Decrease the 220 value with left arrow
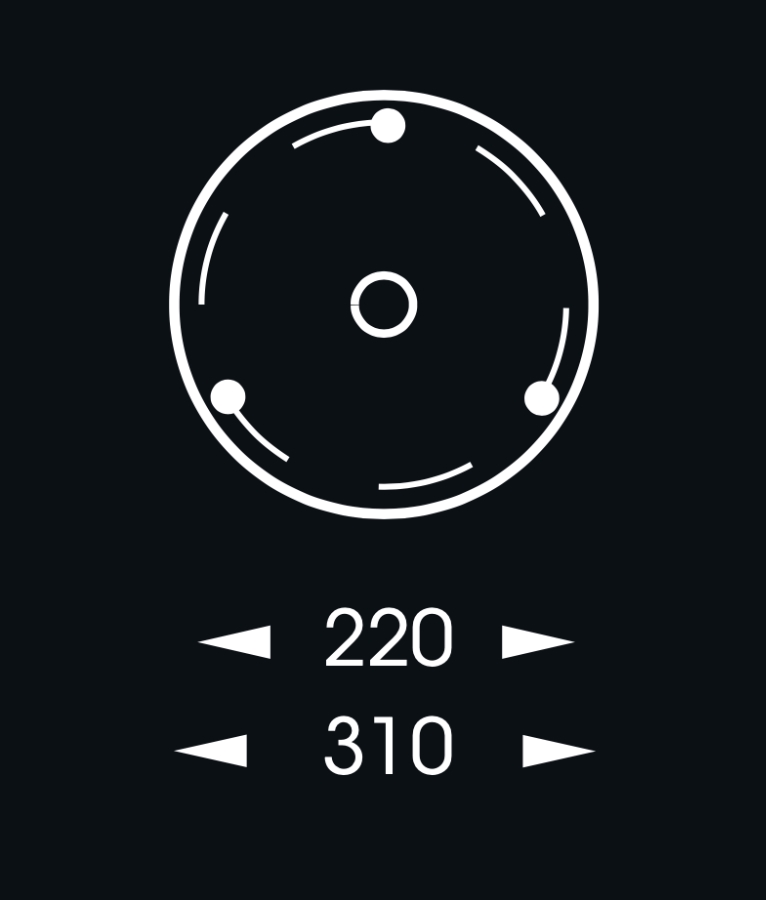Viewport: 766px width, 900px height. pos(234,642)
